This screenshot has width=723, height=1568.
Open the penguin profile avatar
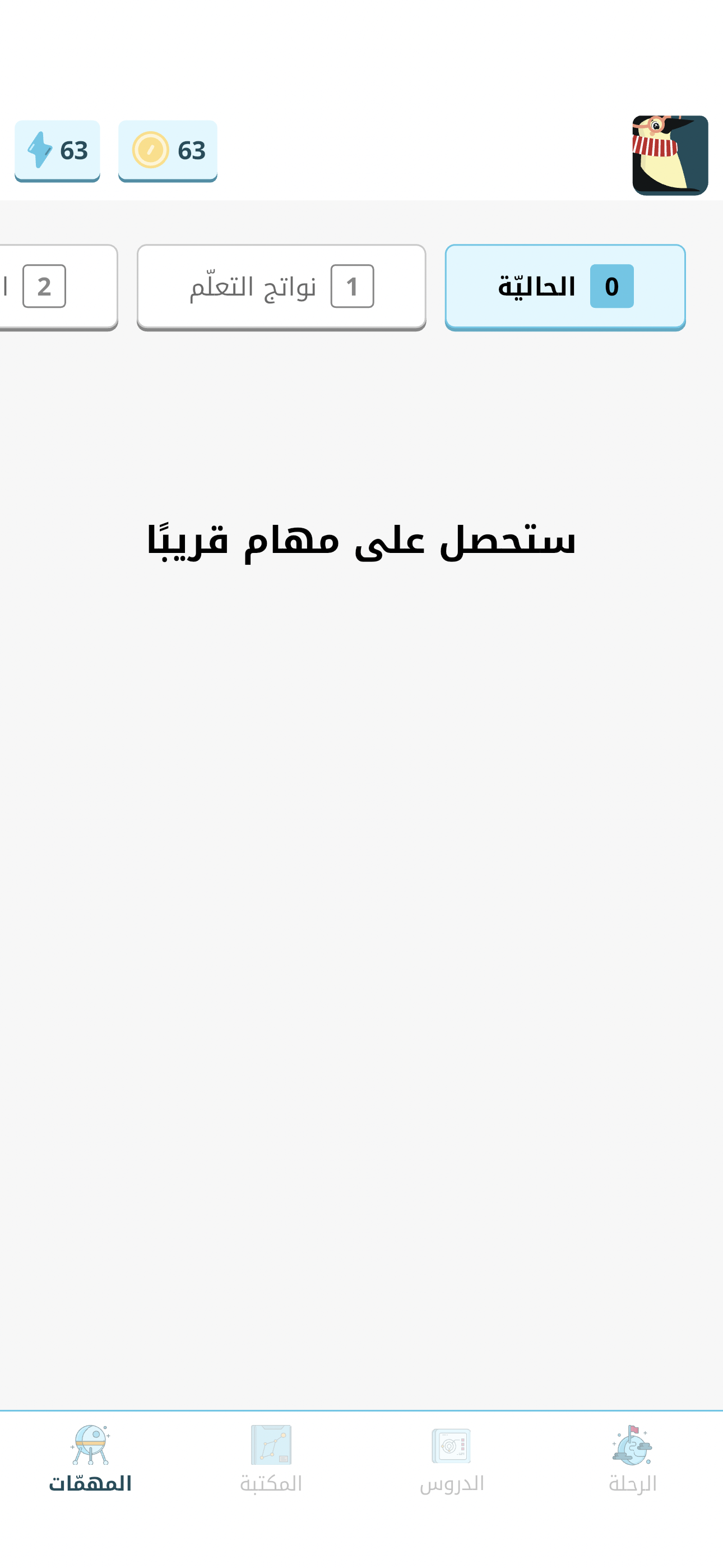[x=669, y=155]
